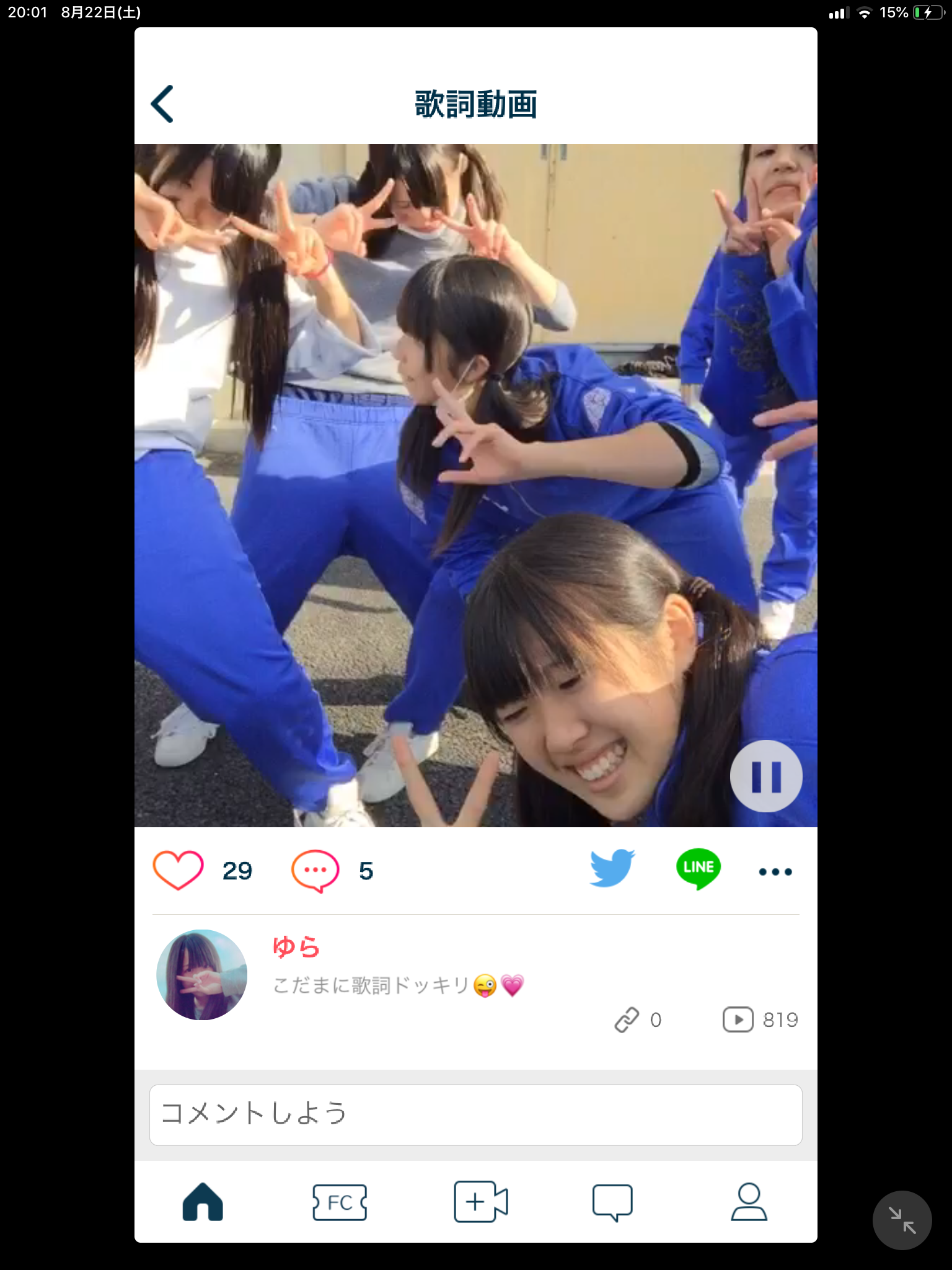952x1270 pixels.
Task: Switch to the Home tab
Action: coord(203,1202)
